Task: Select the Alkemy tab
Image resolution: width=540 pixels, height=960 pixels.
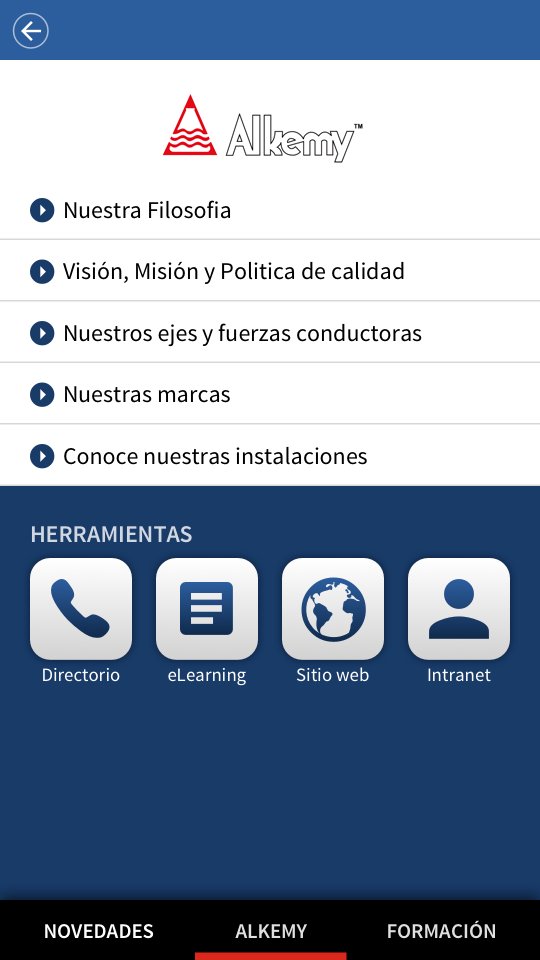Action: tap(271, 931)
